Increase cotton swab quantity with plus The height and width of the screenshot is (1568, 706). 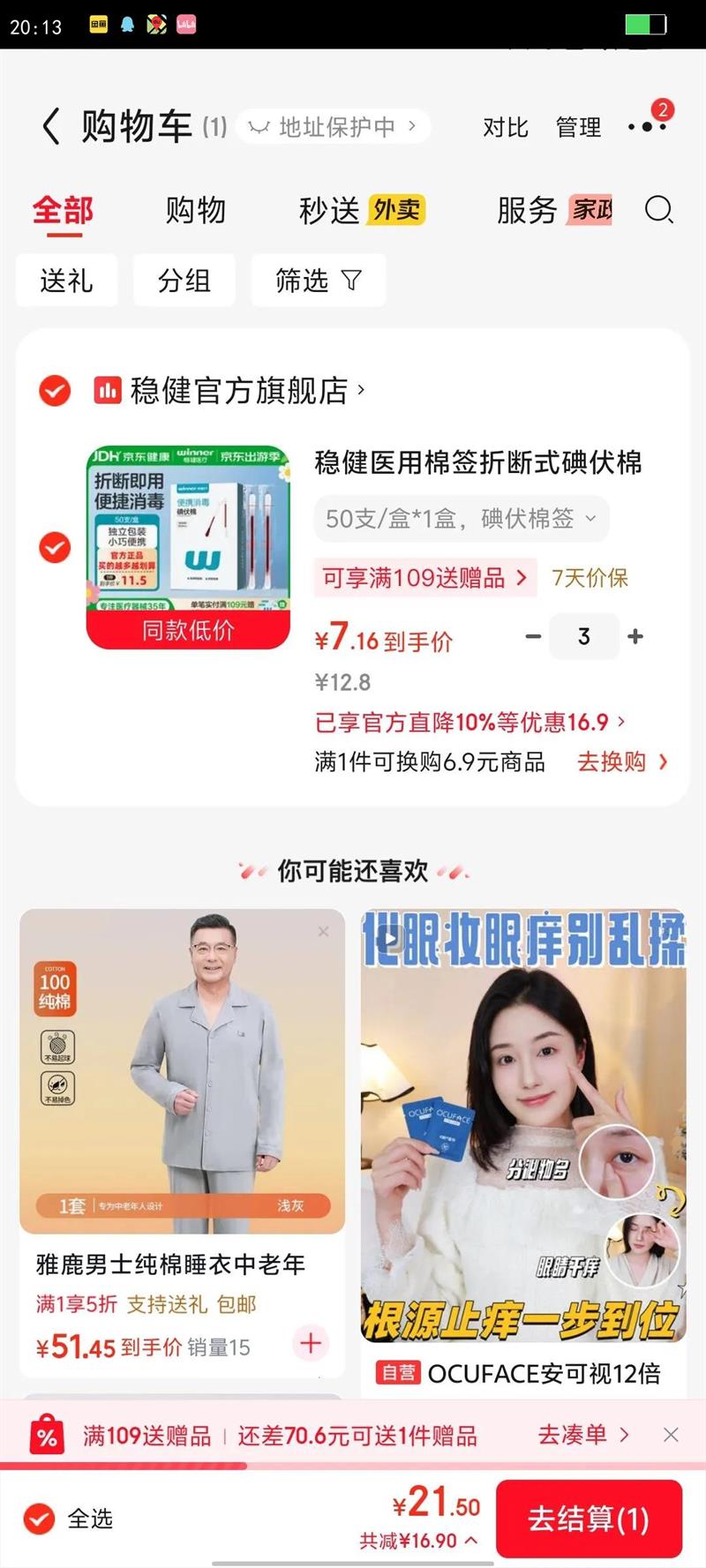tap(635, 636)
